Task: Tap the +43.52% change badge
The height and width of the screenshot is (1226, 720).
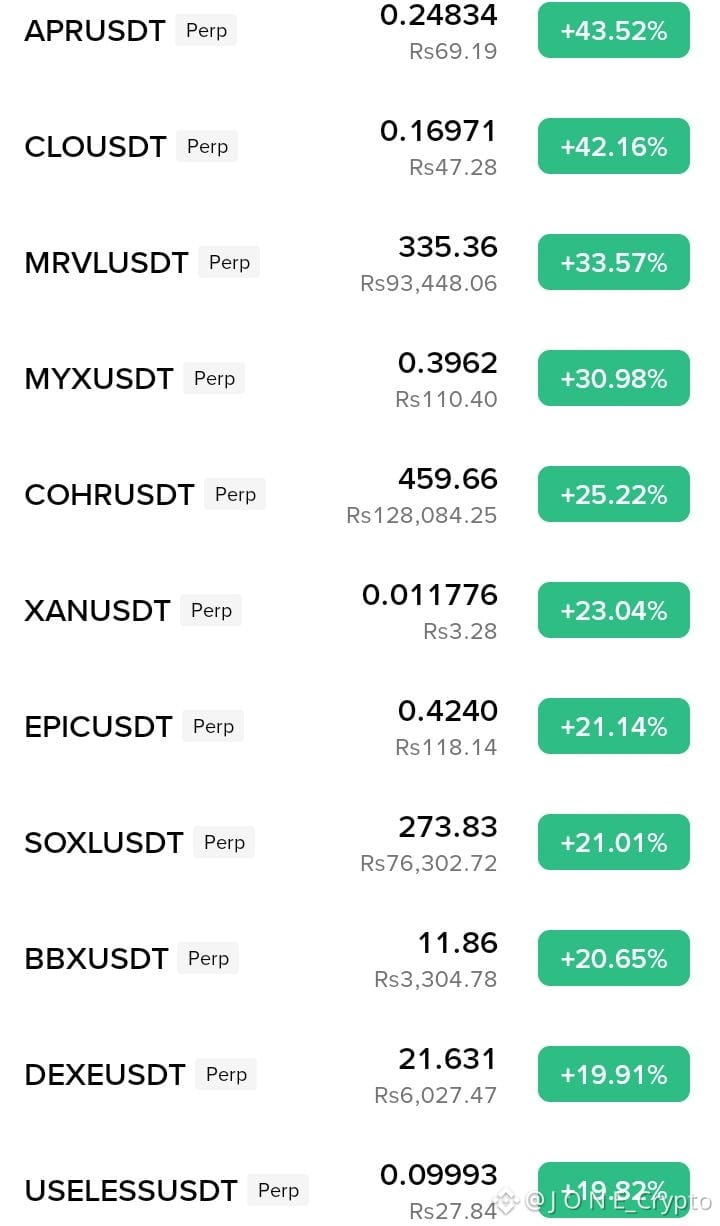Action: (x=614, y=31)
